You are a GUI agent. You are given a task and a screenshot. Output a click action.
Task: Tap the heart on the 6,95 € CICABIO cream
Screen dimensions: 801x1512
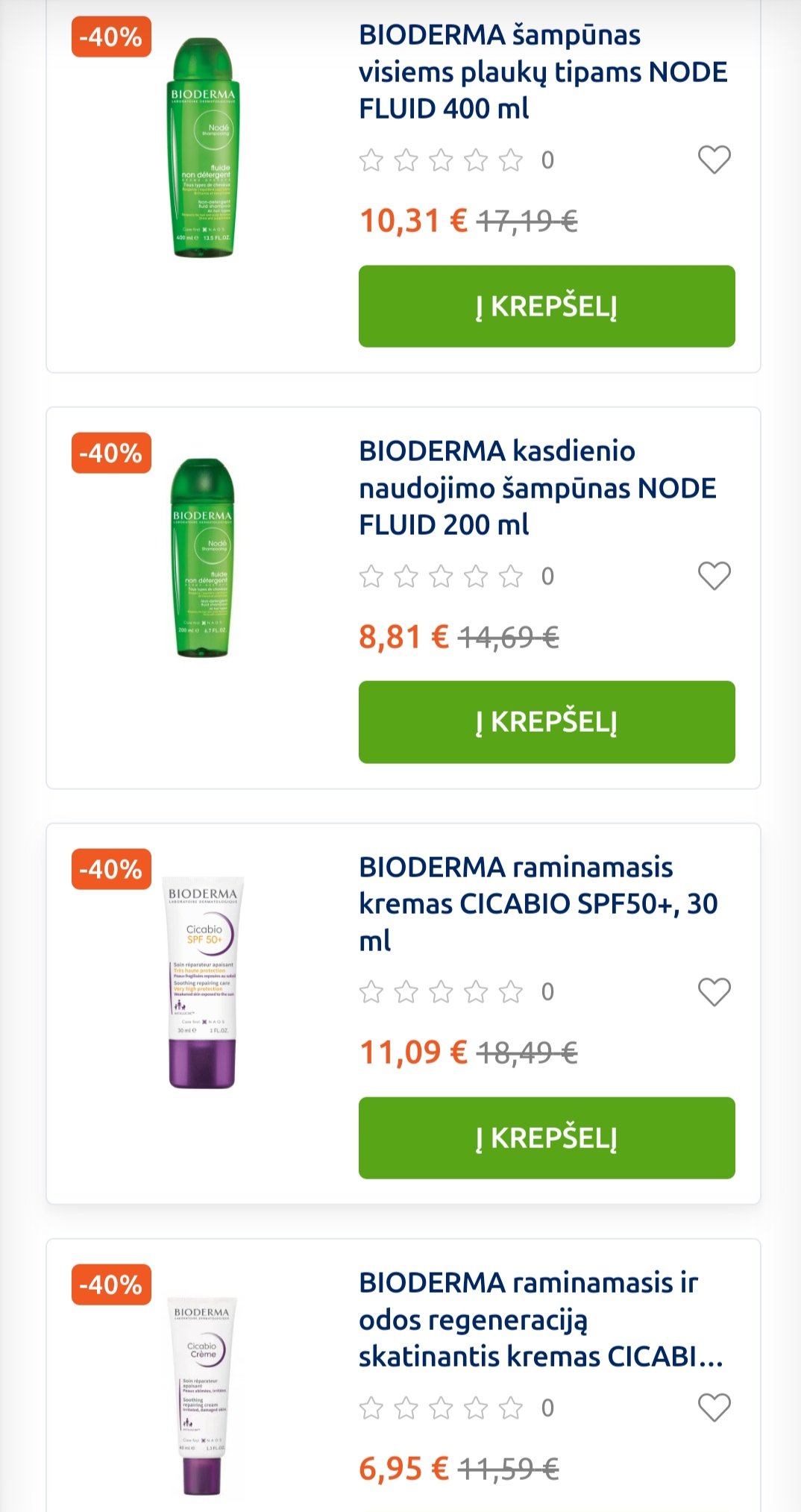coord(714,1408)
